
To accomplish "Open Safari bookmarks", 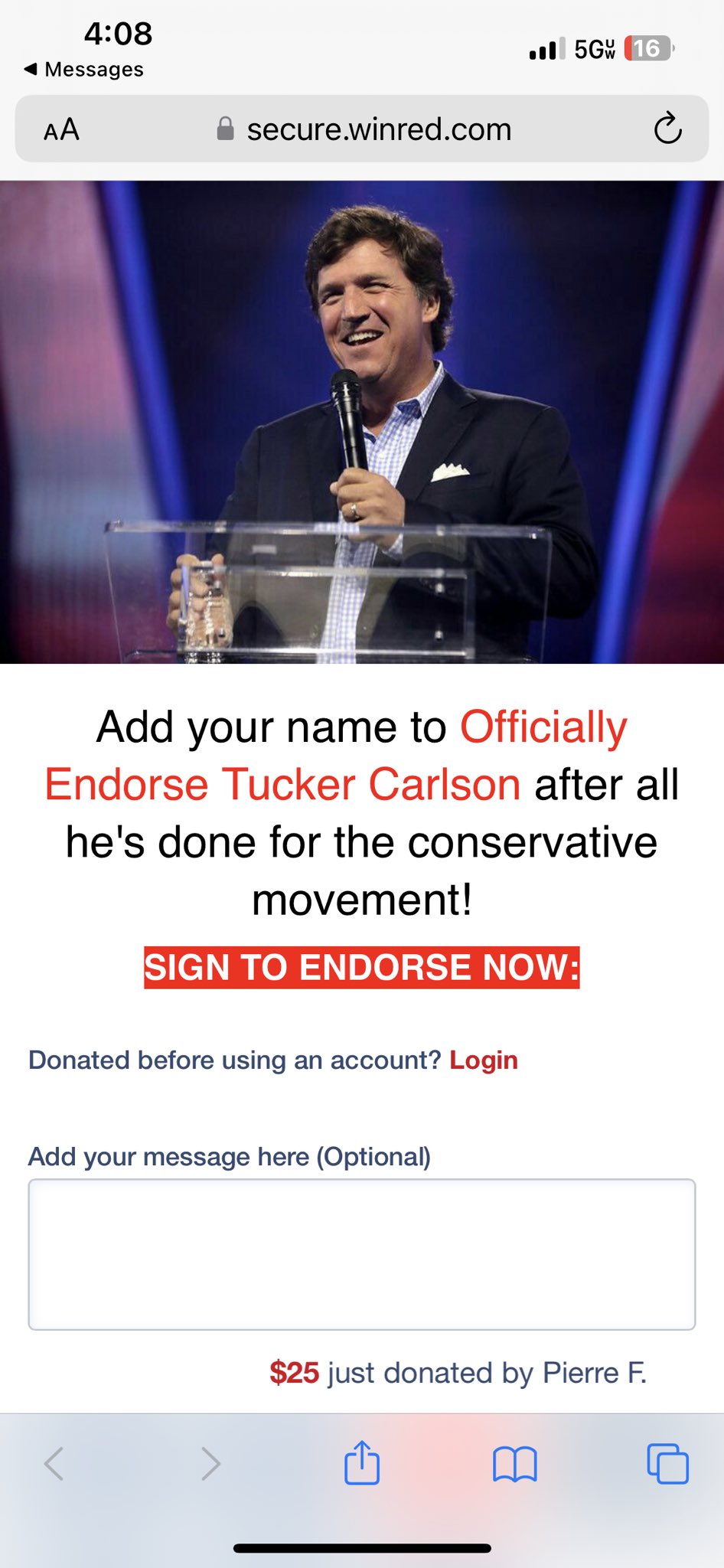I will (x=515, y=1464).
